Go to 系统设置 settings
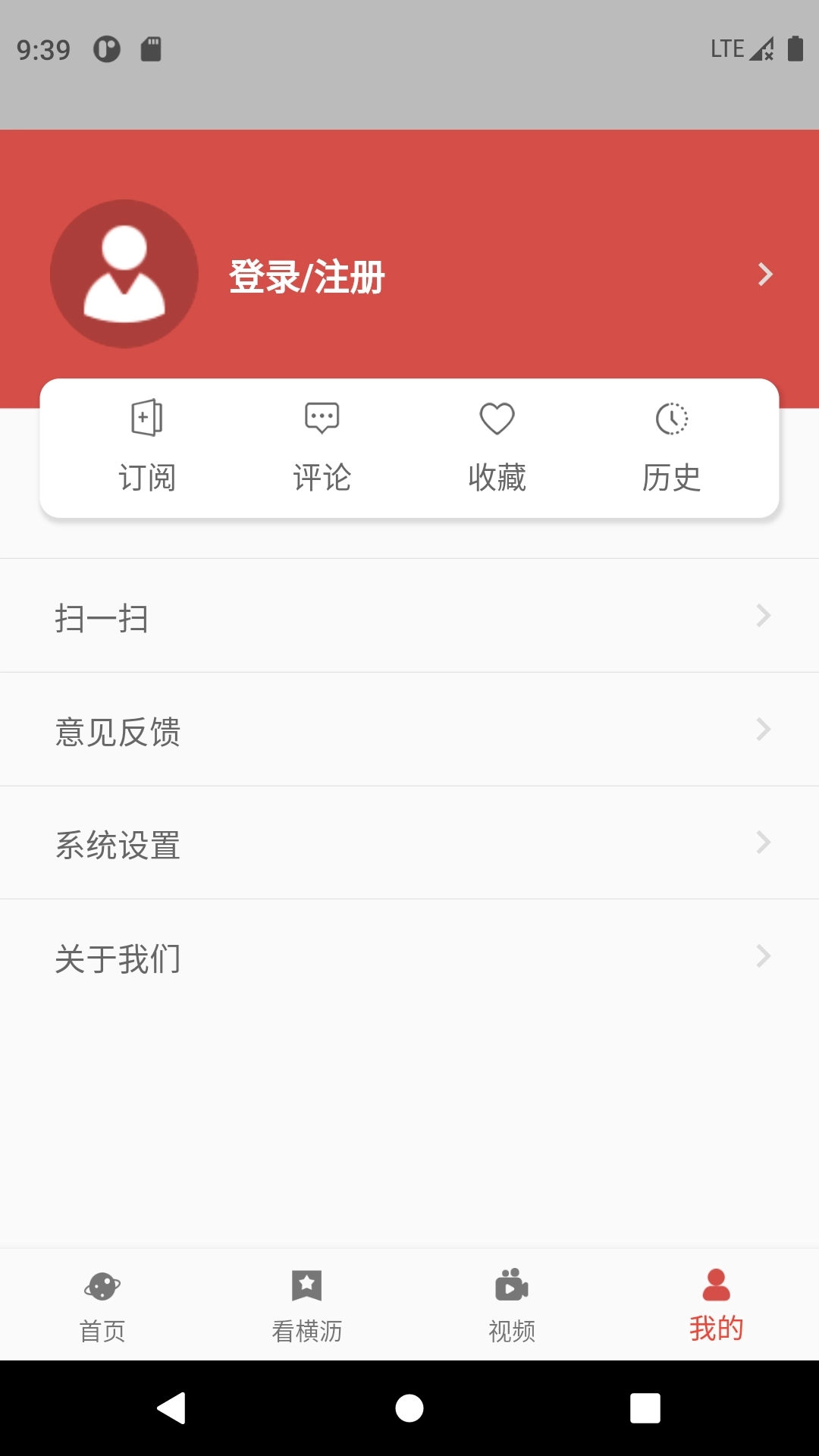 click(409, 843)
